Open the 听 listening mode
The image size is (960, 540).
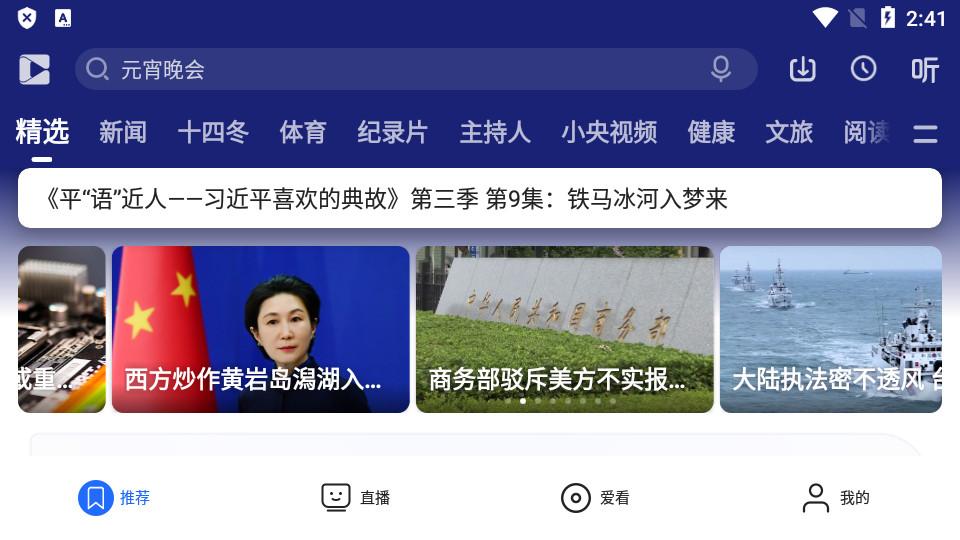click(x=924, y=69)
